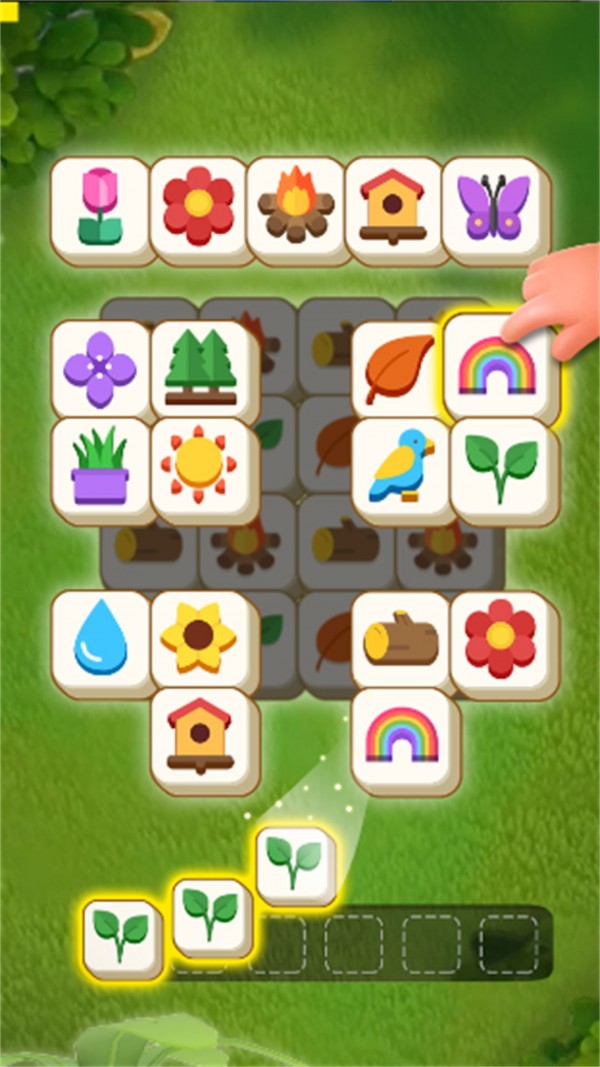Tap the pink tulip tile
The width and height of the screenshot is (600, 1067).
click(x=101, y=210)
